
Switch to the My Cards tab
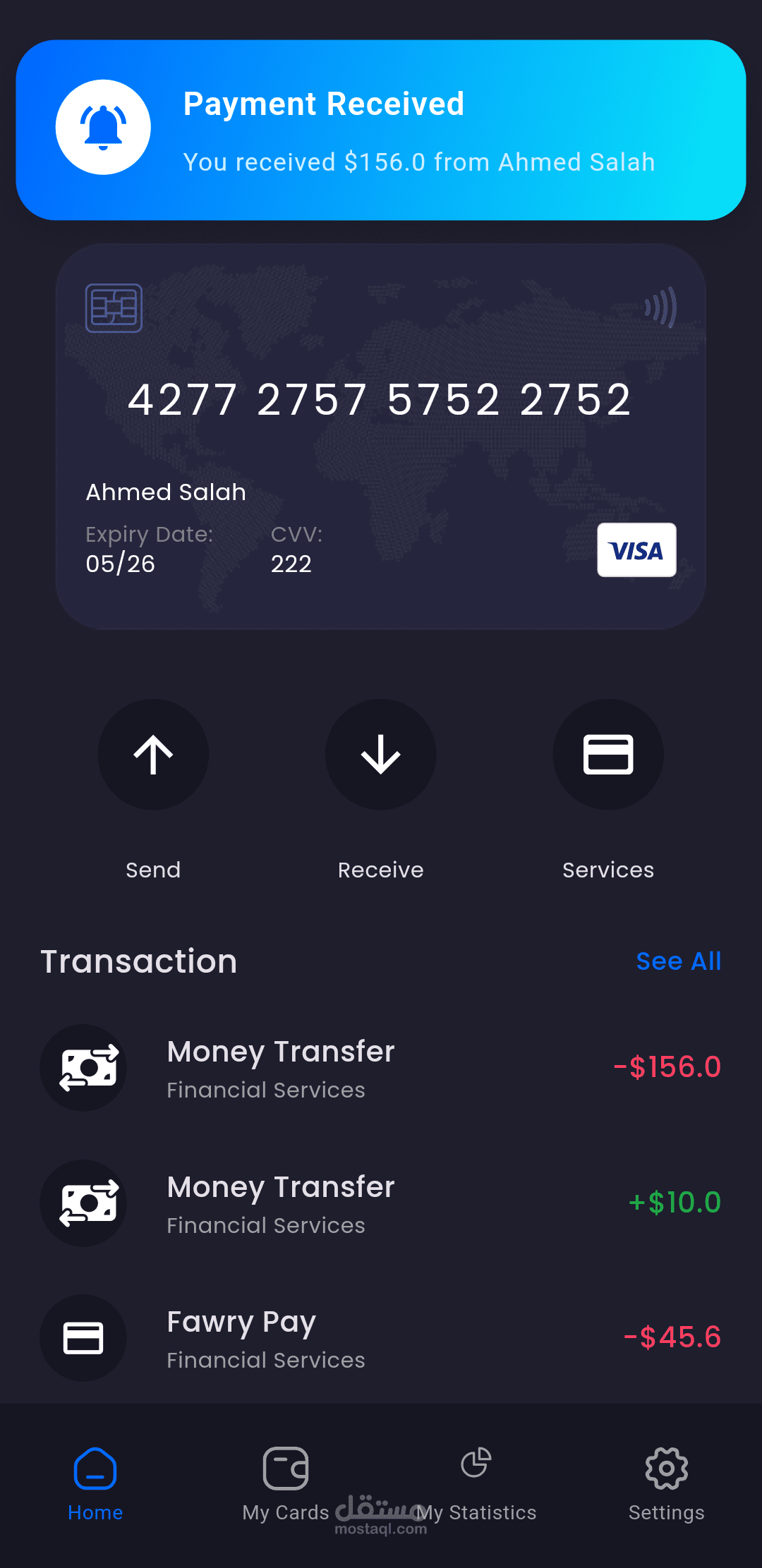[286, 1483]
